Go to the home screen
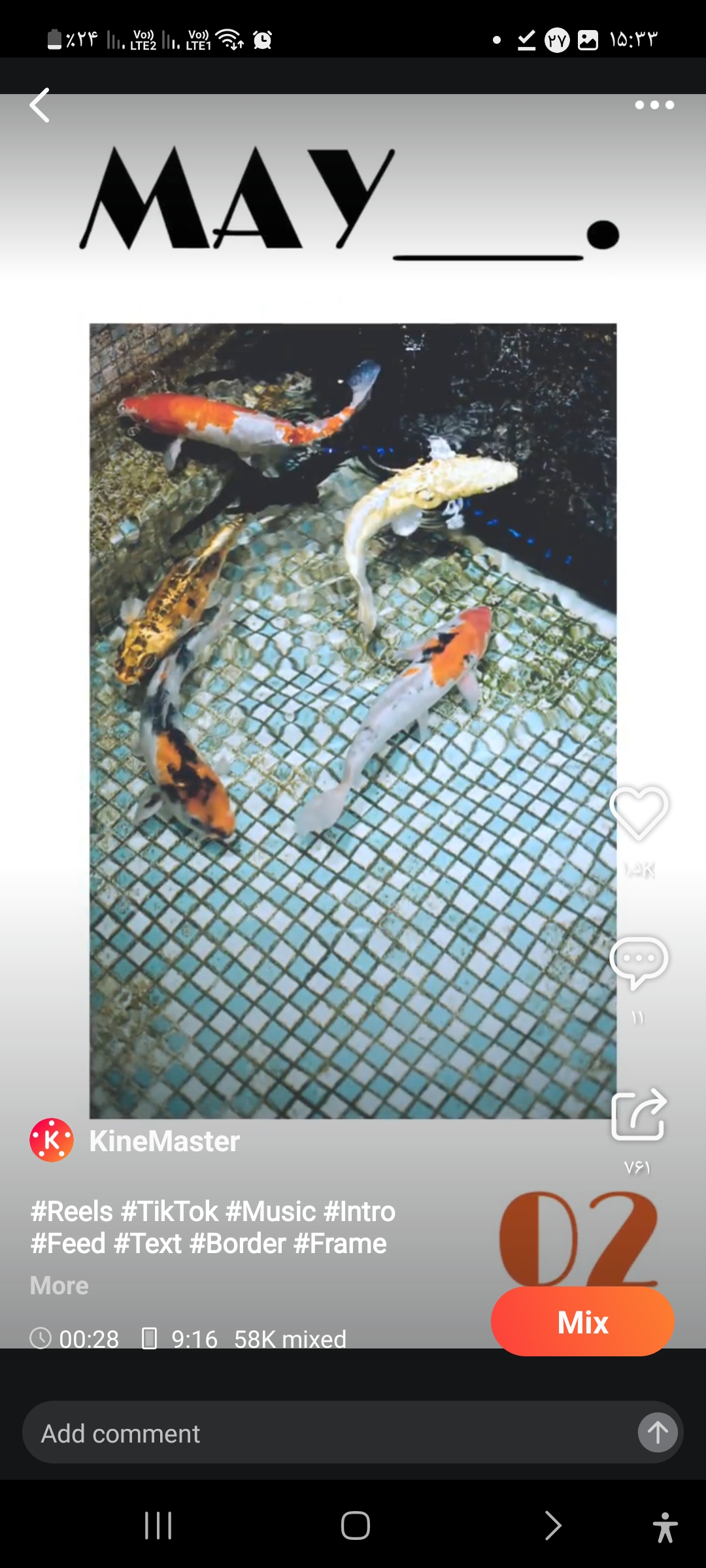 (355, 1526)
